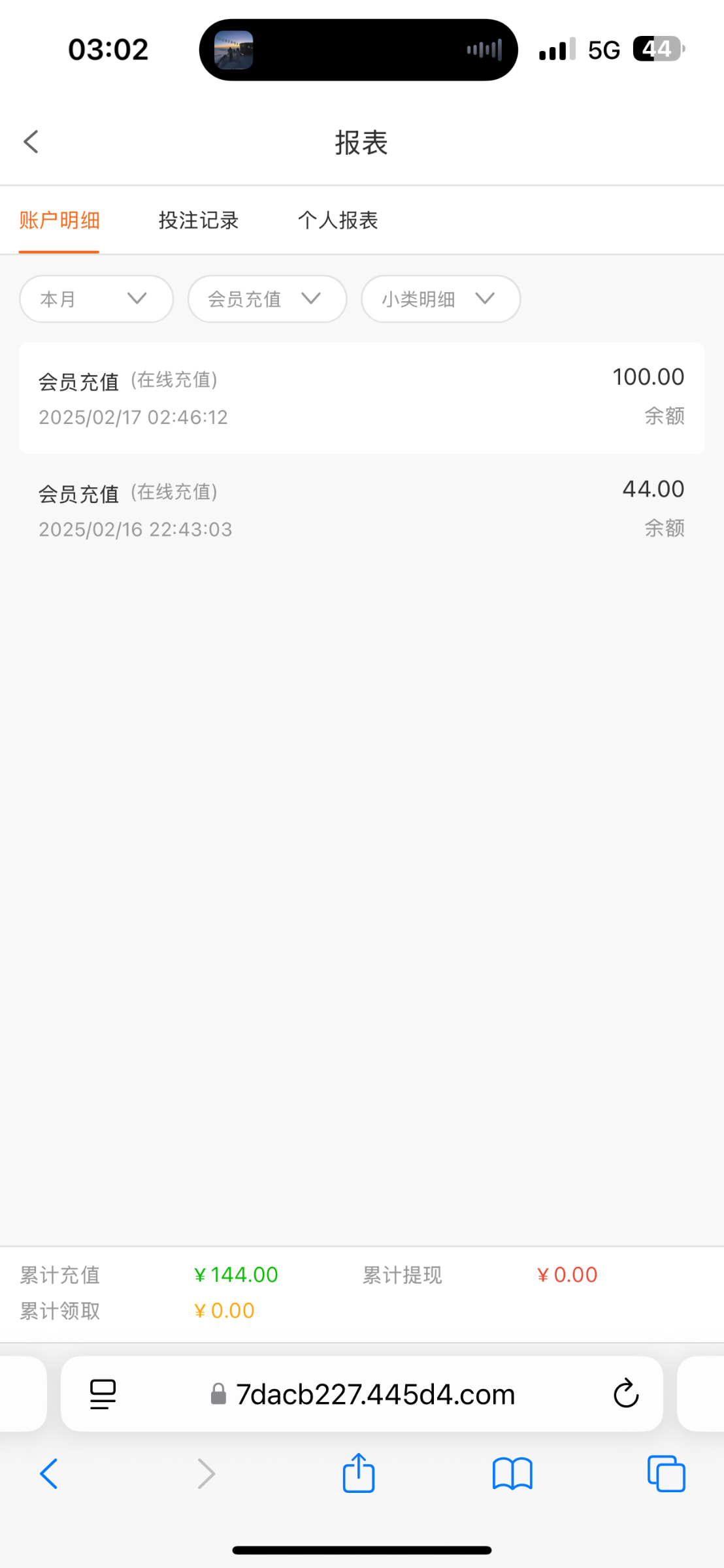The image size is (724, 1568).
Task: Tap the Safari address bar
Action: (x=375, y=1394)
